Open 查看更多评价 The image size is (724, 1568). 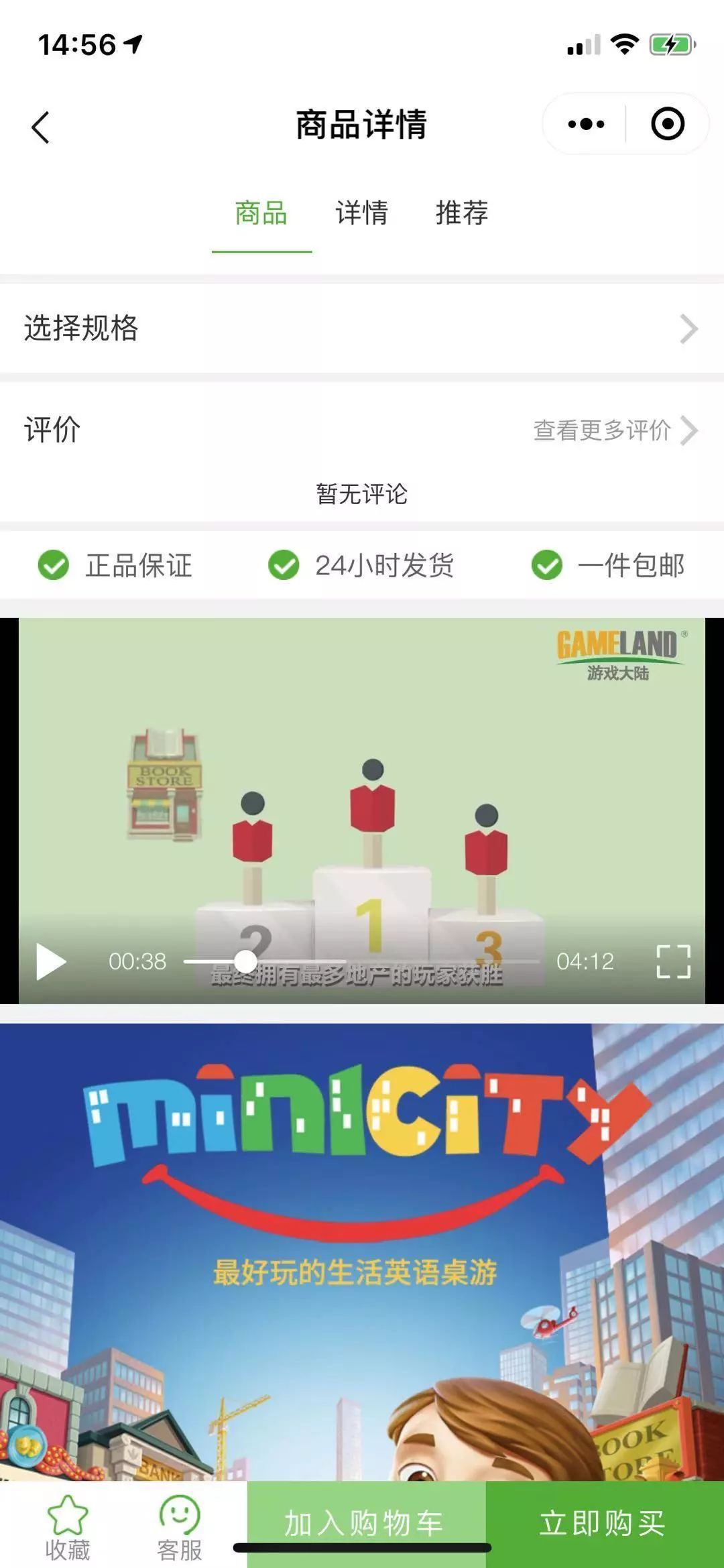[613, 430]
